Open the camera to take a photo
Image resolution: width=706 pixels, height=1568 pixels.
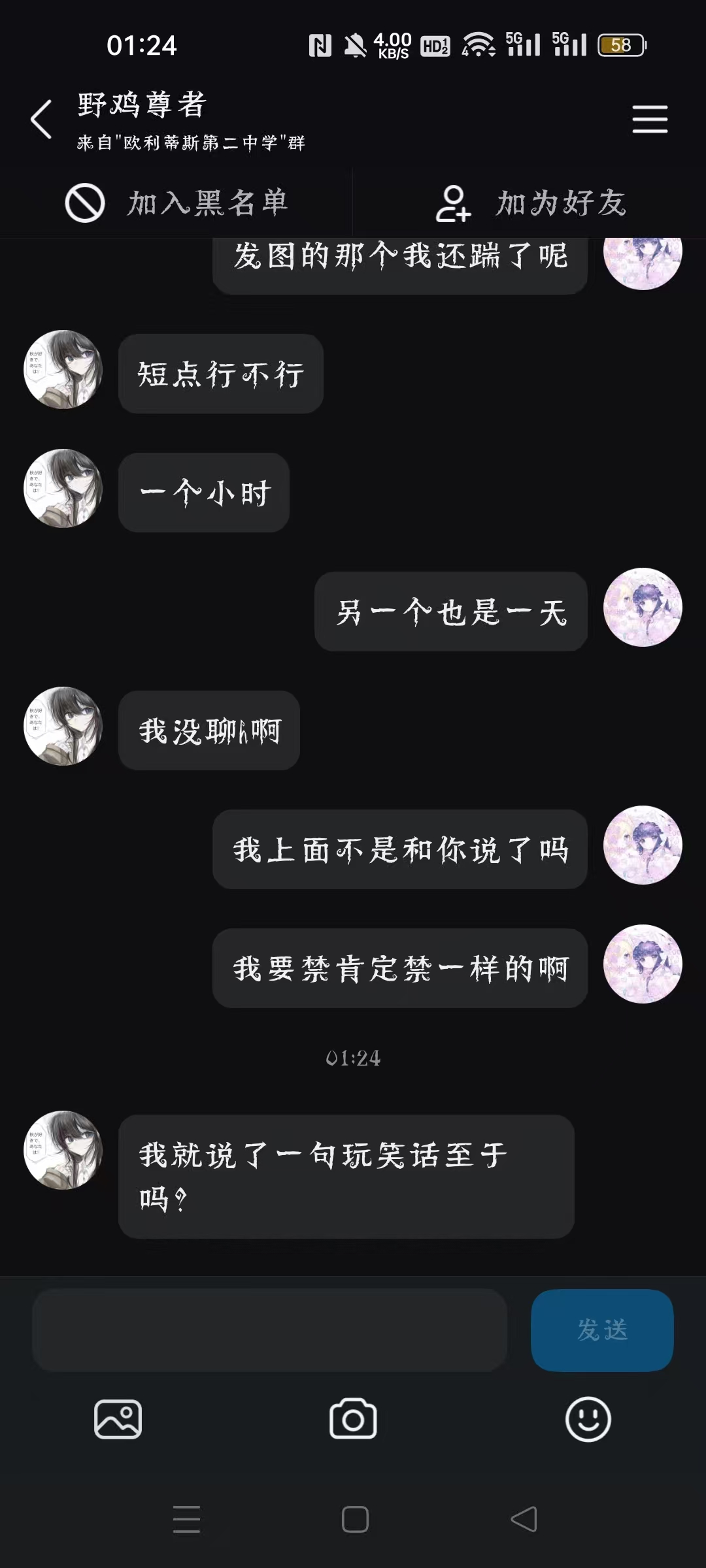click(353, 1419)
